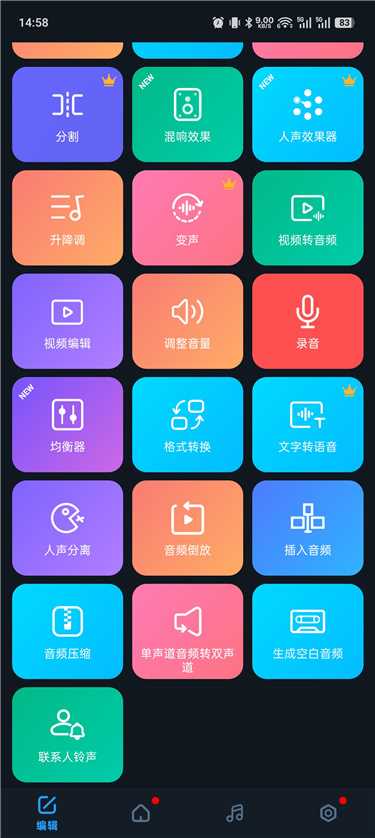The height and width of the screenshot is (838, 375).
Task: Switch to the home tab icon
Action: (x=141, y=813)
